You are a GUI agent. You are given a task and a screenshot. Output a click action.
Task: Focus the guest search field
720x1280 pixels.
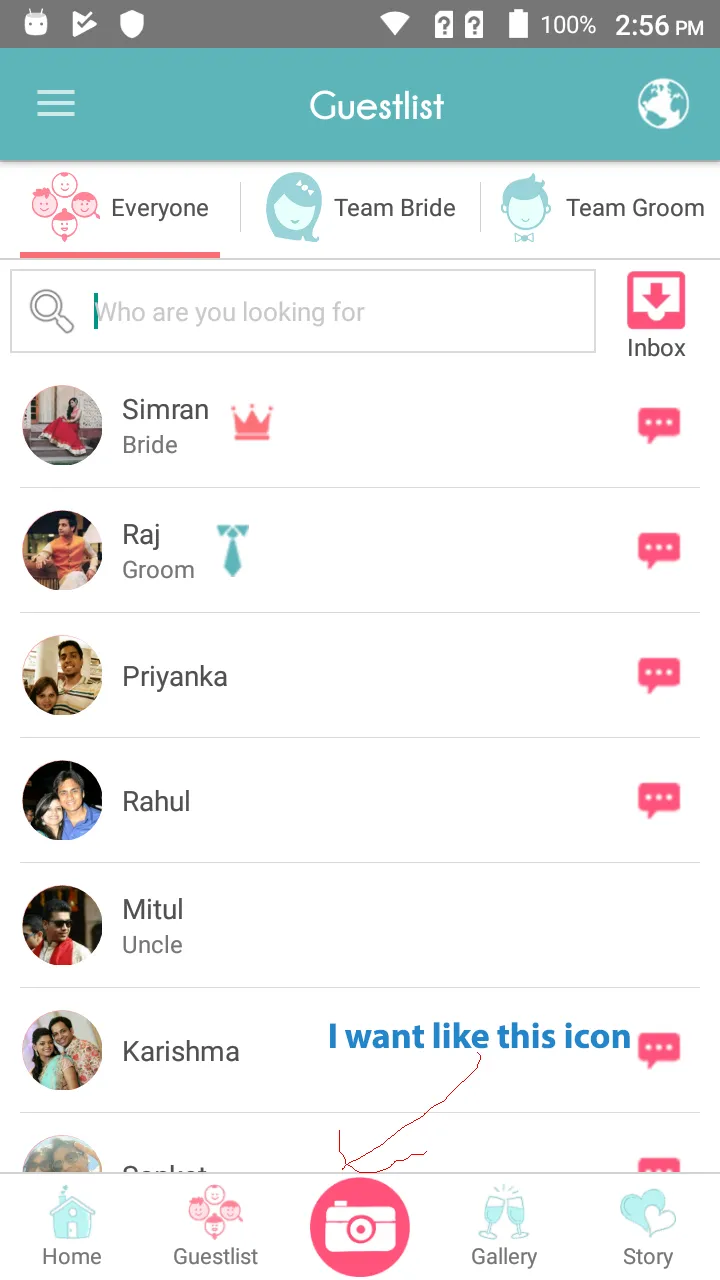coord(320,312)
